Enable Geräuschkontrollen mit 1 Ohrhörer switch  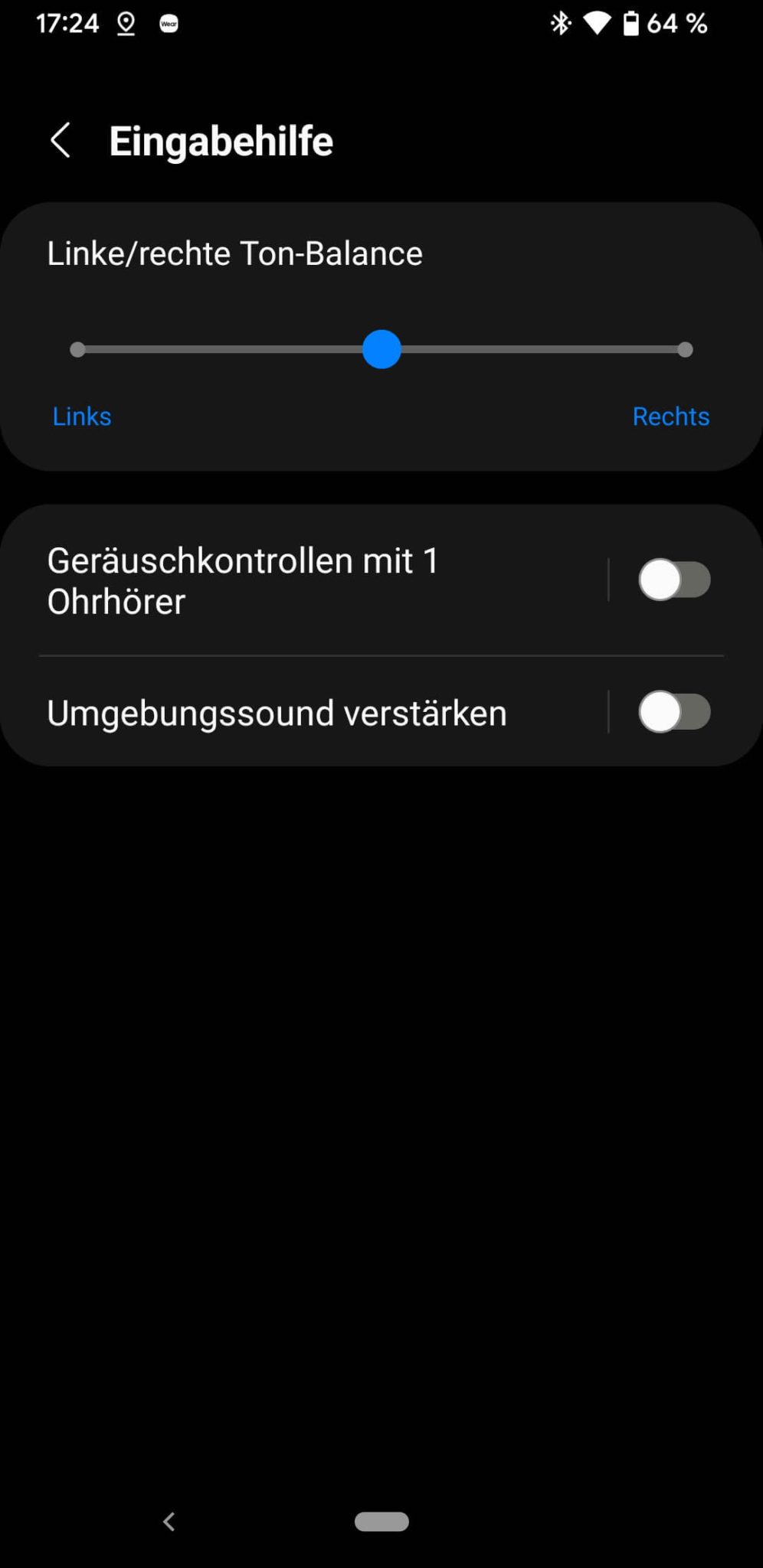coord(674,580)
